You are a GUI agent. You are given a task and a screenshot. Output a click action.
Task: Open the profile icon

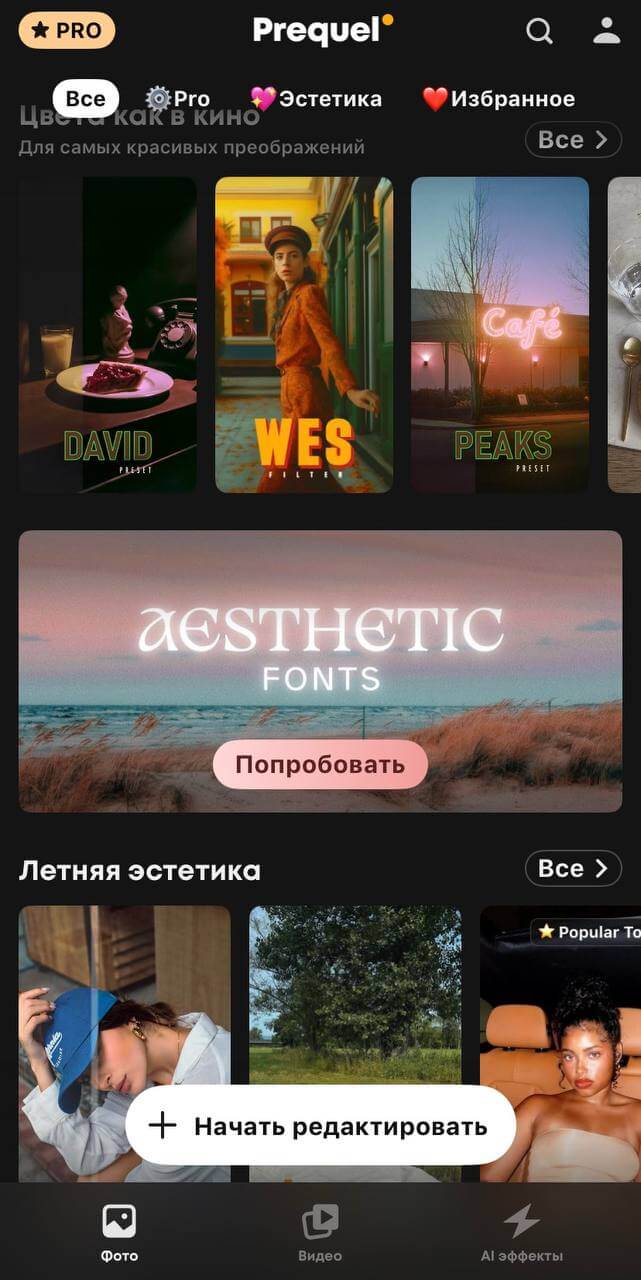[606, 31]
